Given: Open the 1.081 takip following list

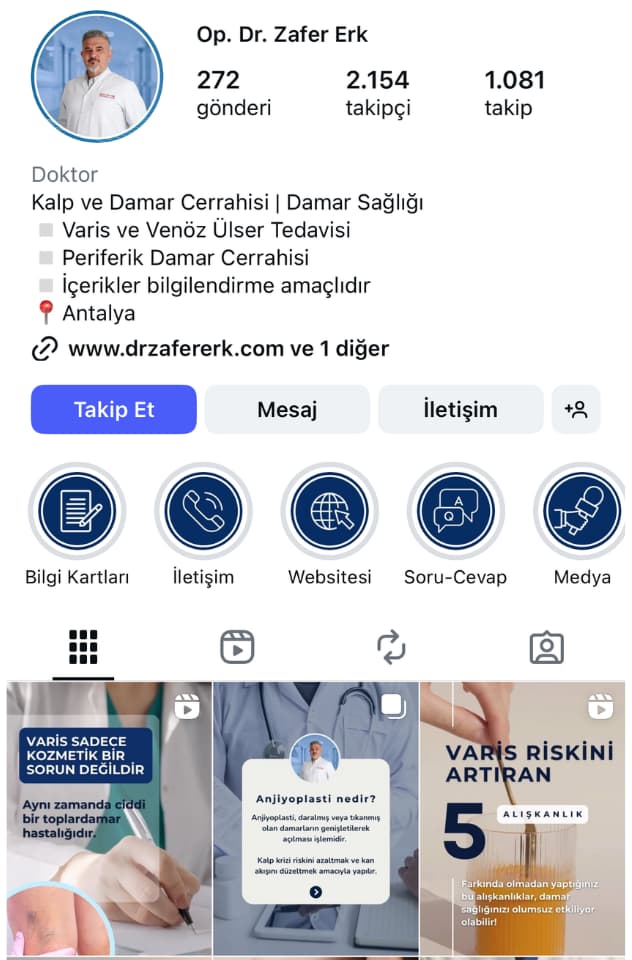Looking at the screenshot, I should tap(514, 93).
